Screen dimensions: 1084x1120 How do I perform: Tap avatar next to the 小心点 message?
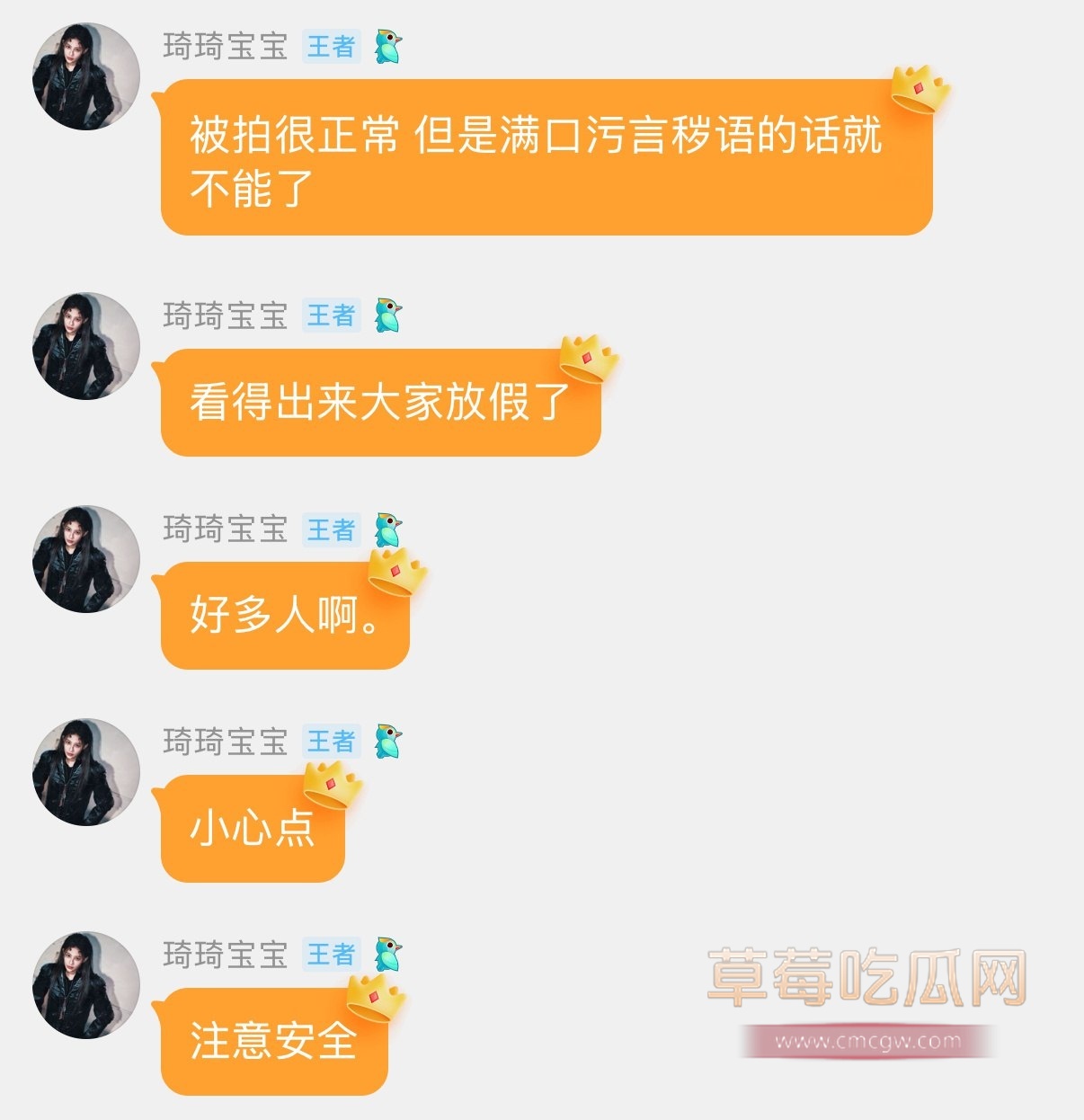(x=86, y=772)
